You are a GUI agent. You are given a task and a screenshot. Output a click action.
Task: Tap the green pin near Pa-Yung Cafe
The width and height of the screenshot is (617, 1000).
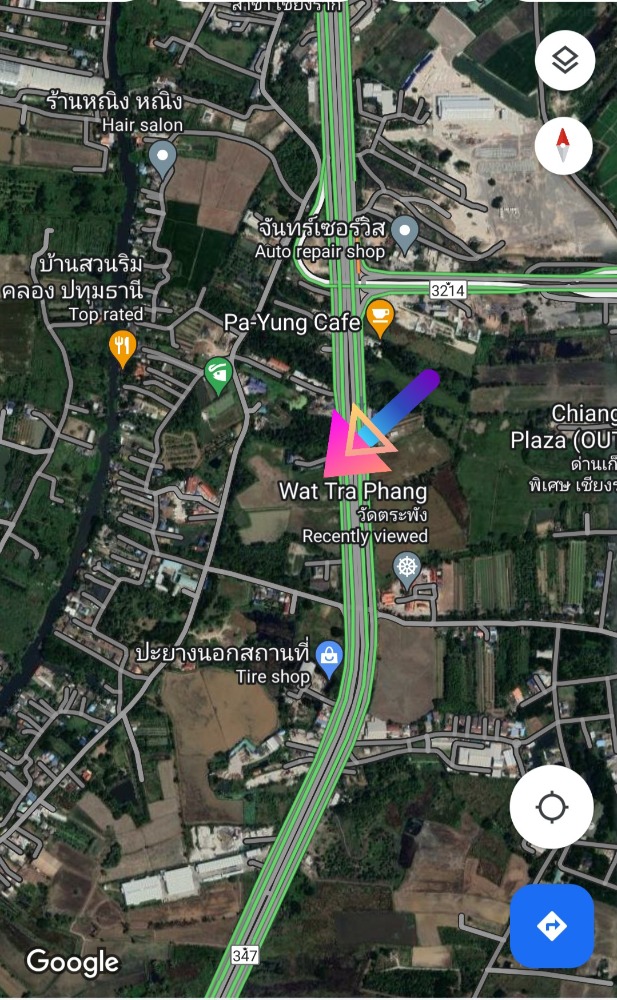point(218,376)
